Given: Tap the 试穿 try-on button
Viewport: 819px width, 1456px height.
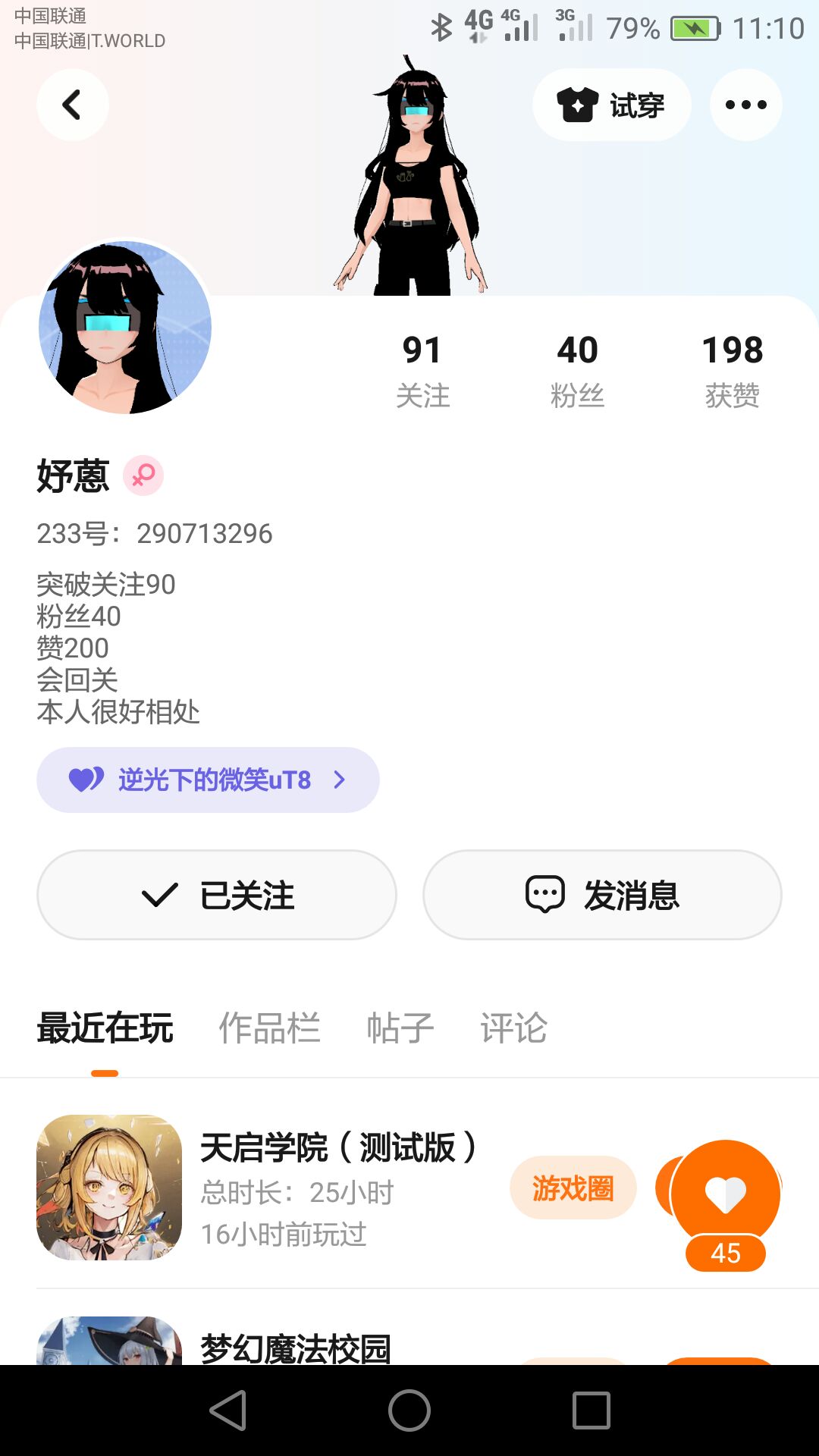Looking at the screenshot, I should click(x=611, y=105).
